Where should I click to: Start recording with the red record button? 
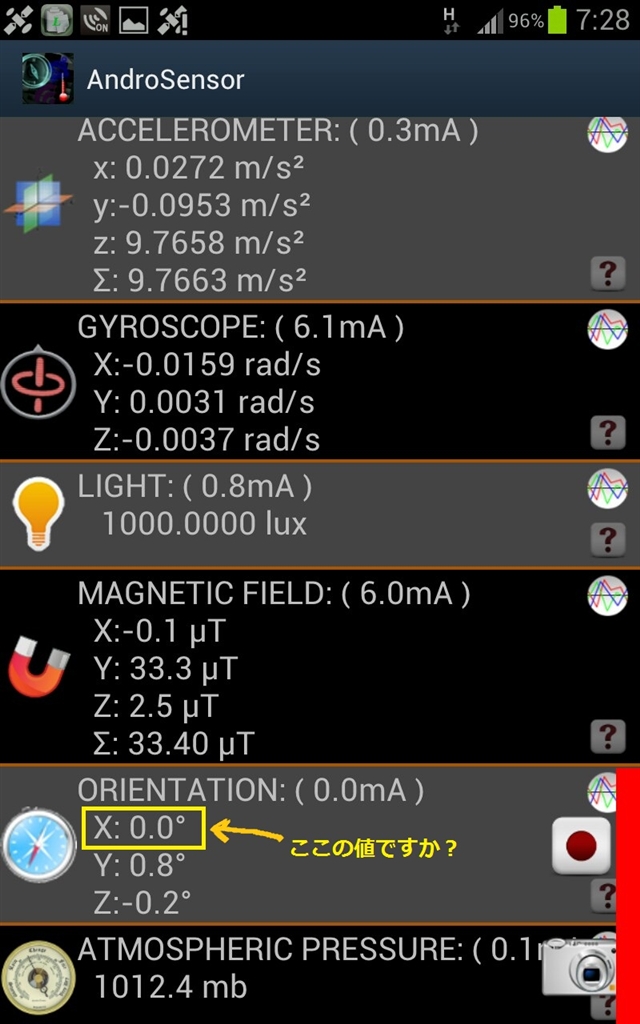581,846
